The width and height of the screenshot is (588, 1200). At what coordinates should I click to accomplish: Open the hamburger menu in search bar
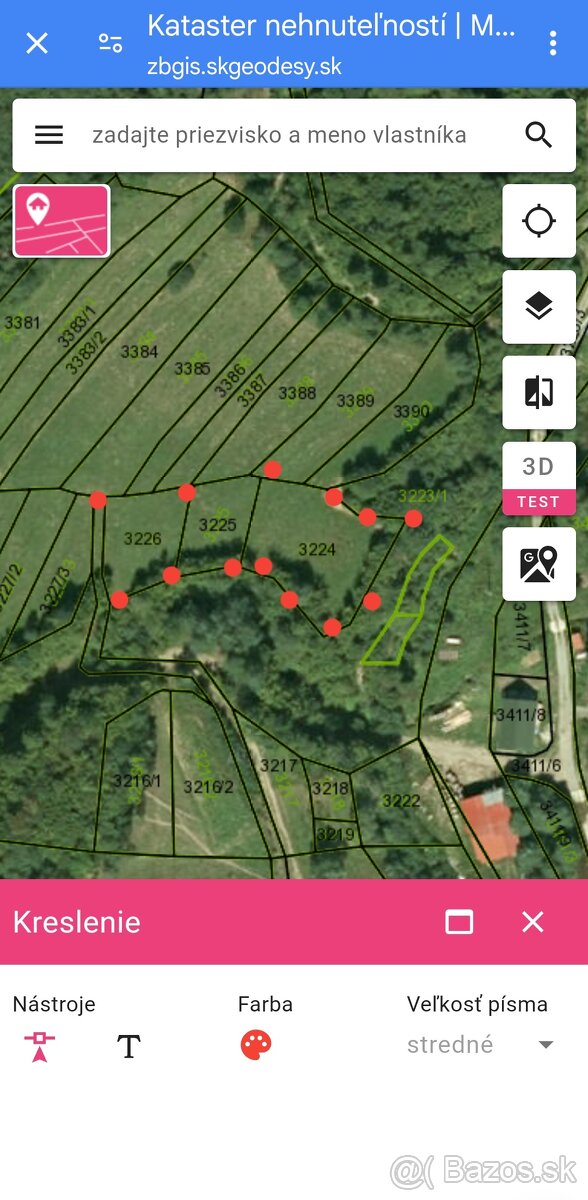click(x=49, y=135)
